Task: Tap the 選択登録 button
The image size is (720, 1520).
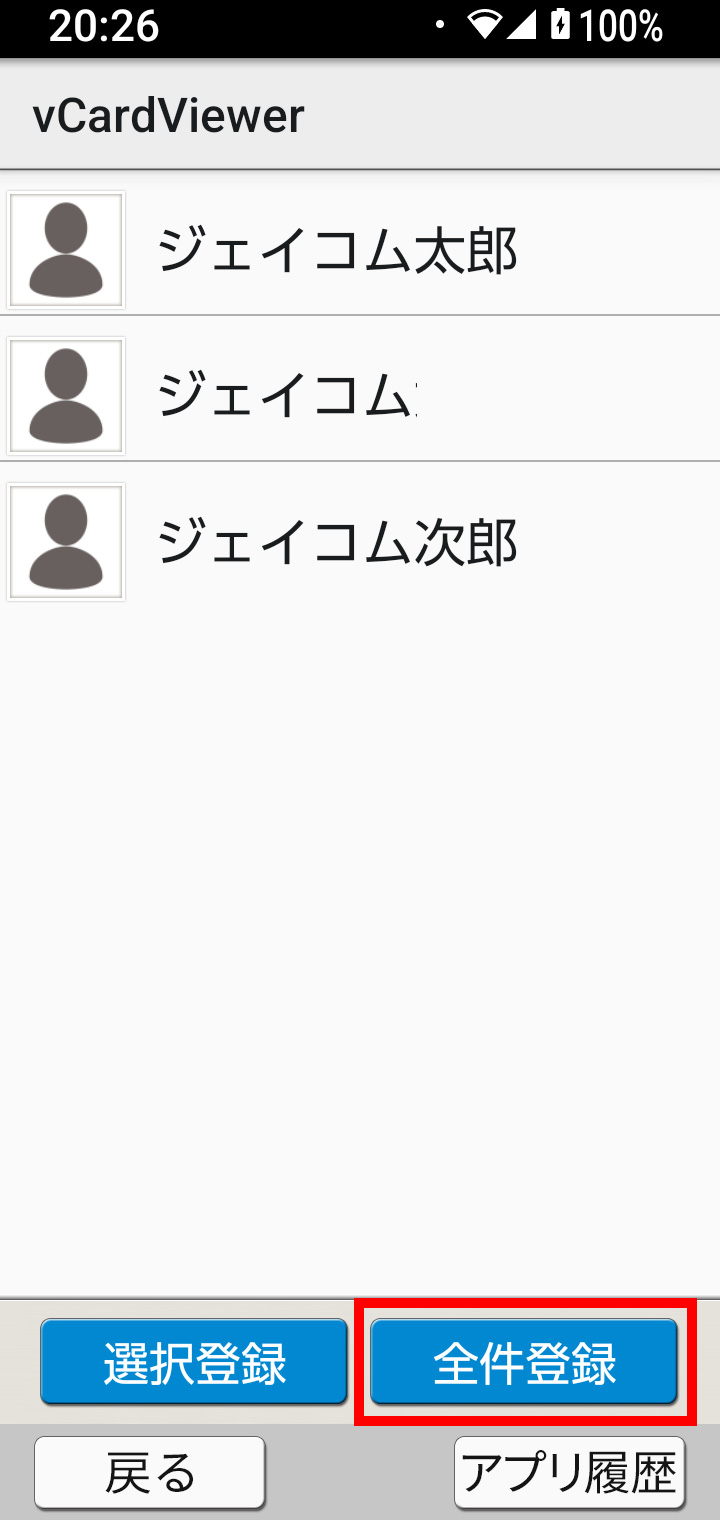Action: point(194,1362)
